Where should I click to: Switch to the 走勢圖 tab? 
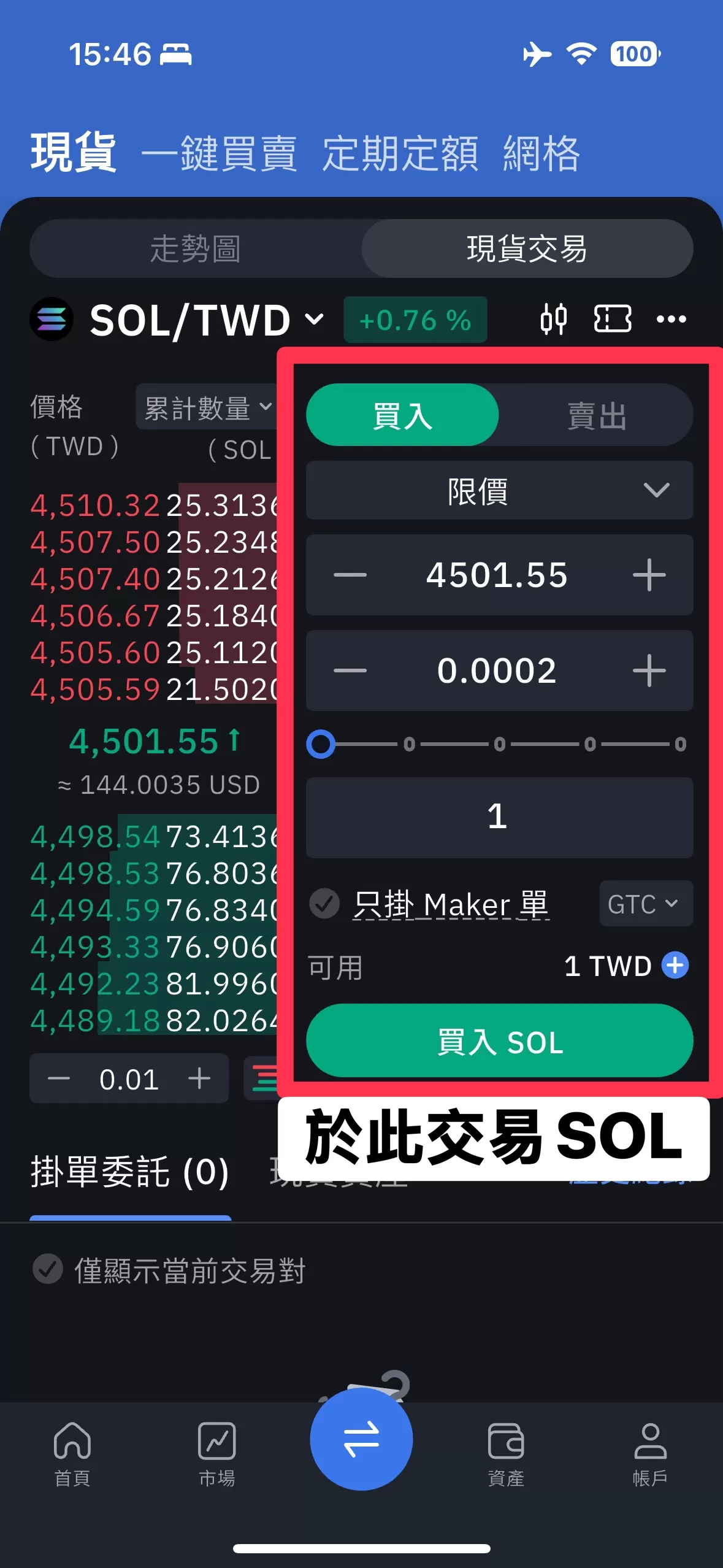196,249
